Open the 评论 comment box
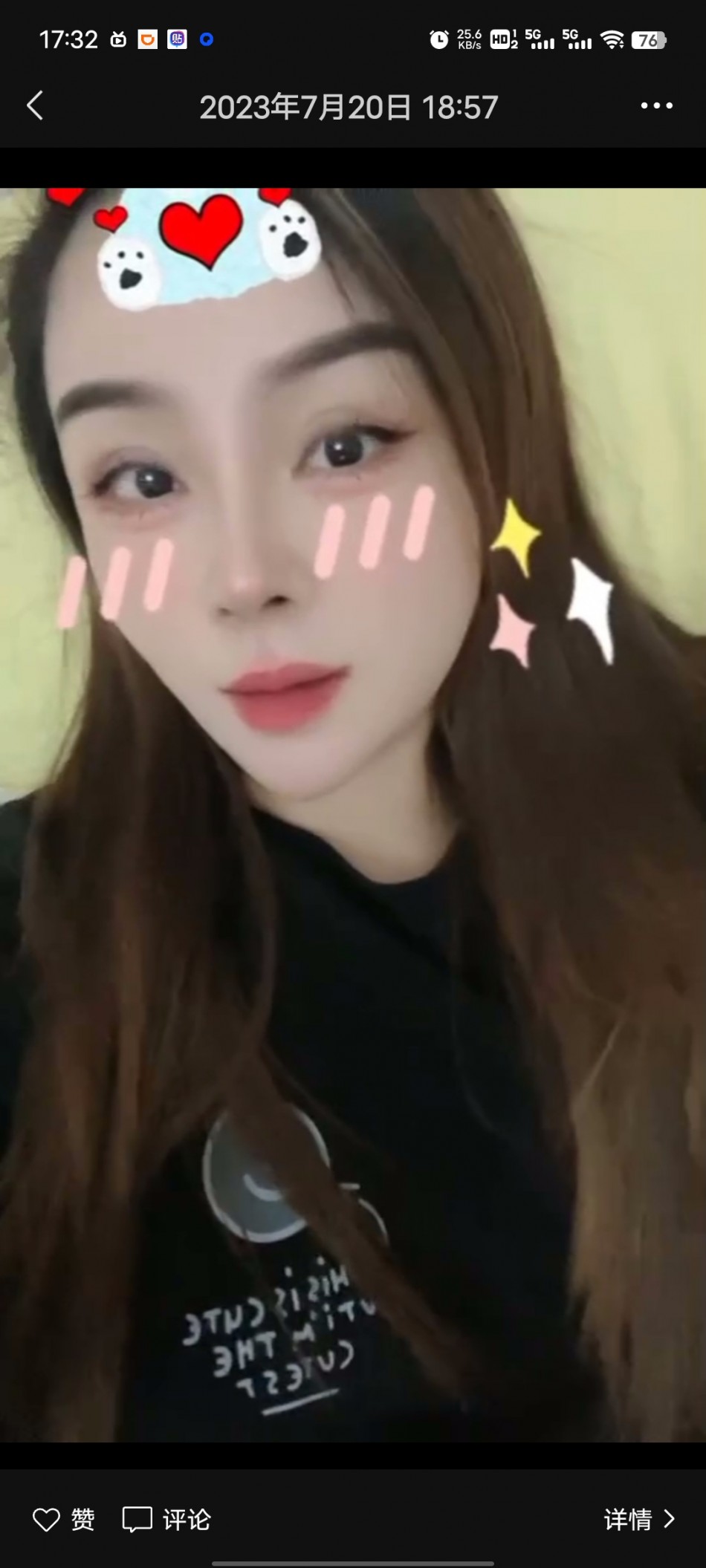This screenshot has height=1568, width=706. pyautogui.click(x=166, y=1520)
